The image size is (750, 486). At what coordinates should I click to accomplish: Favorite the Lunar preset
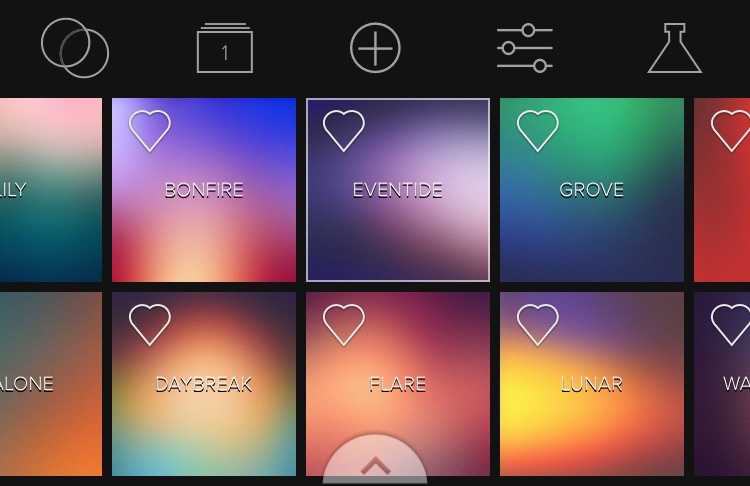coord(537,325)
